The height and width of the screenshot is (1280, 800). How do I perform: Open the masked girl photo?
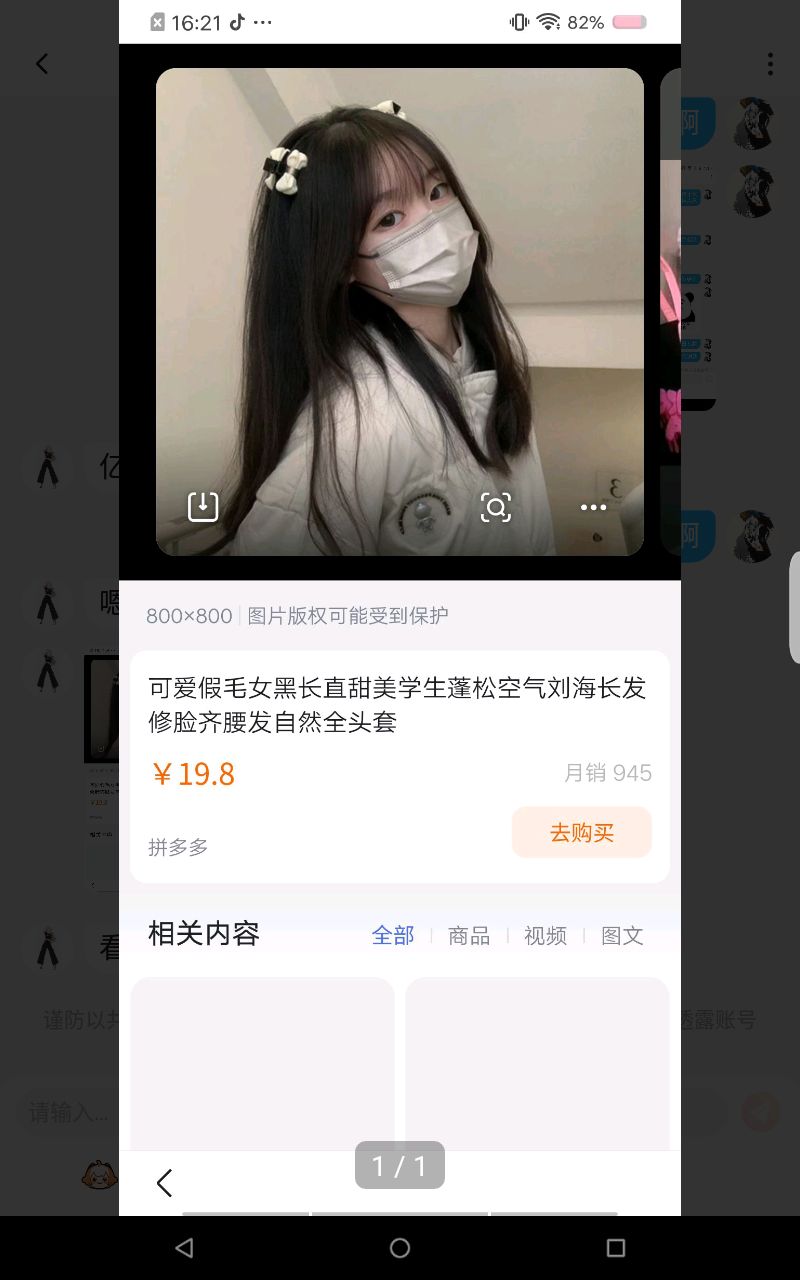(x=400, y=312)
